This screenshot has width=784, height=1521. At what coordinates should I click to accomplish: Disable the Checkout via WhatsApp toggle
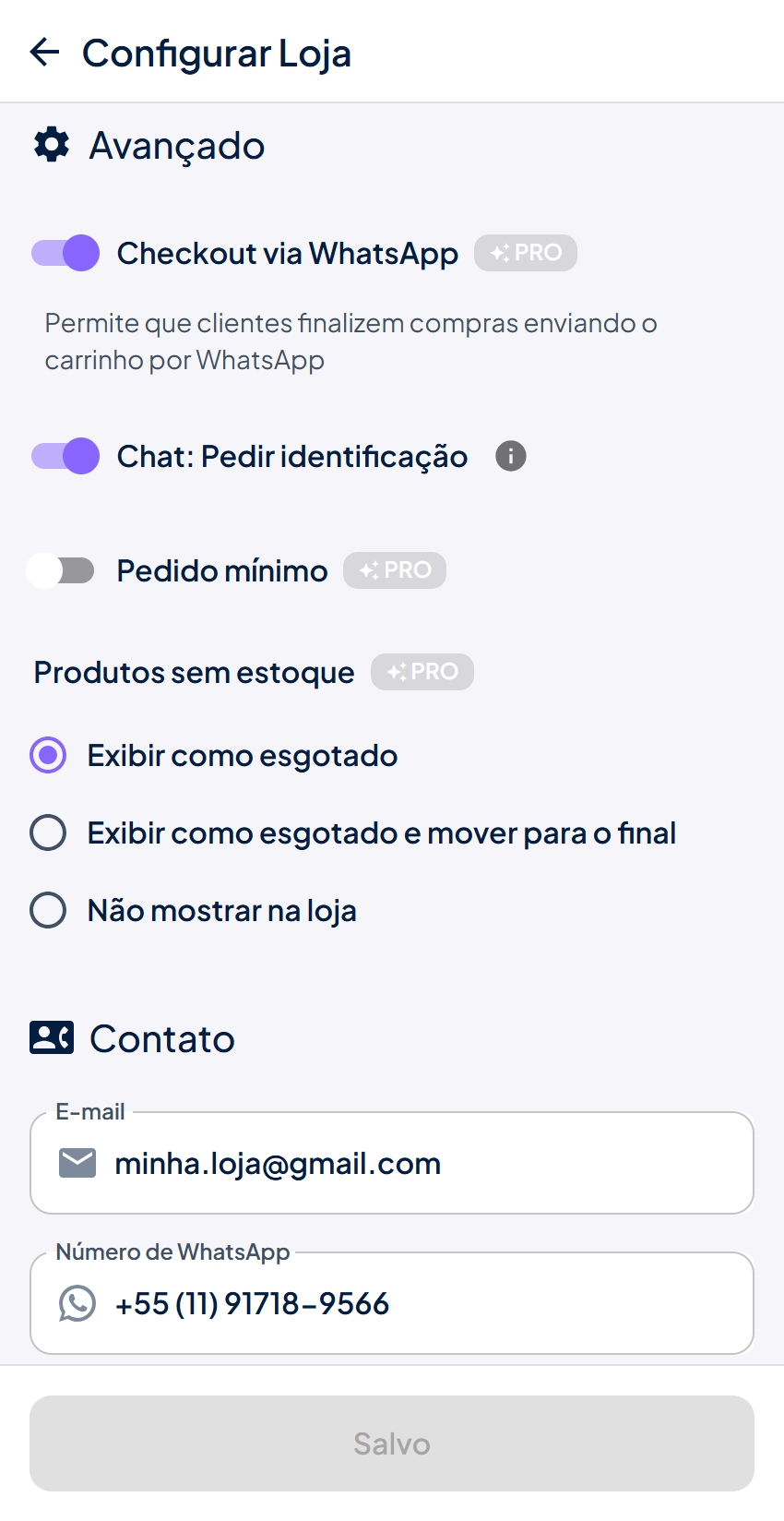[x=64, y=253]
